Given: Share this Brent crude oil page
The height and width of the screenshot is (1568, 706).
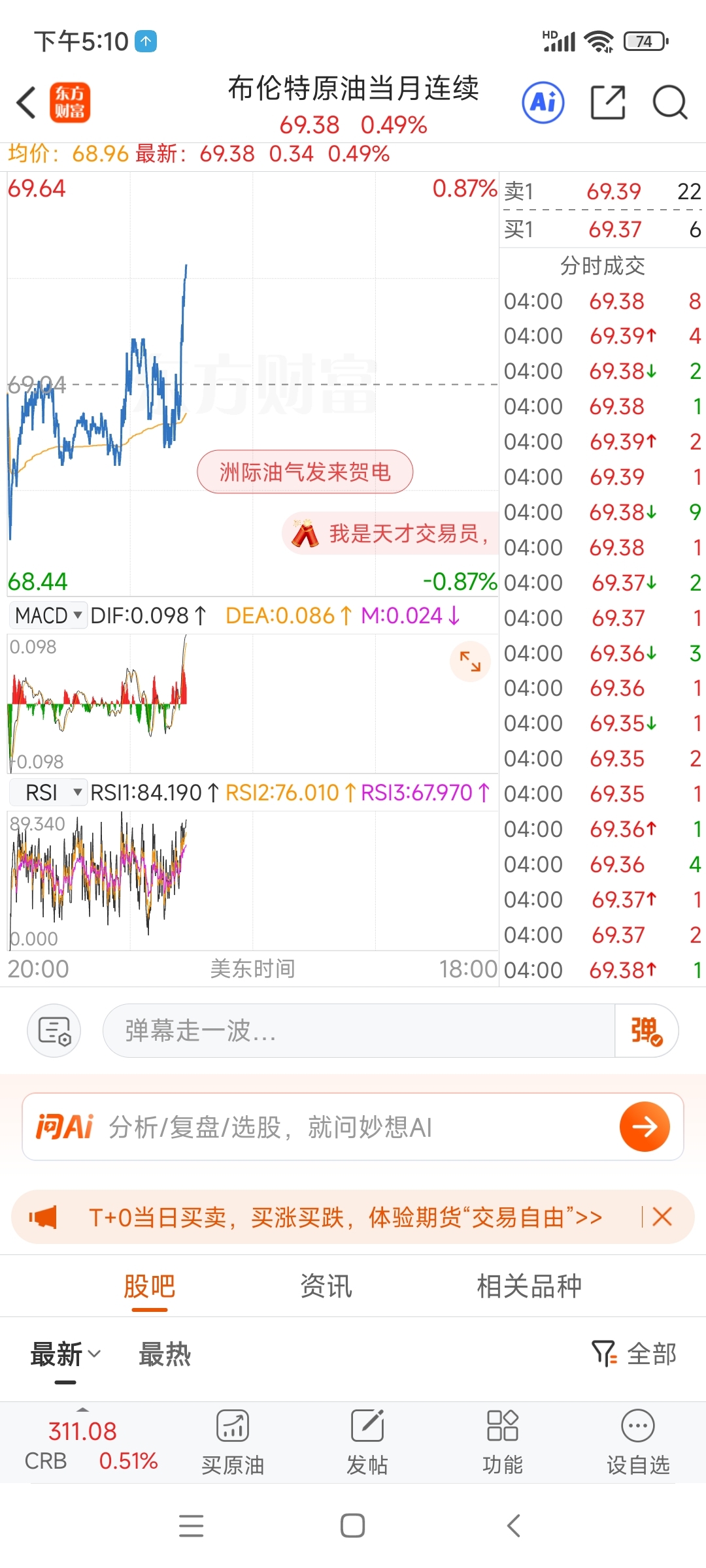Looking at the screenshot, I should [608, 103].
